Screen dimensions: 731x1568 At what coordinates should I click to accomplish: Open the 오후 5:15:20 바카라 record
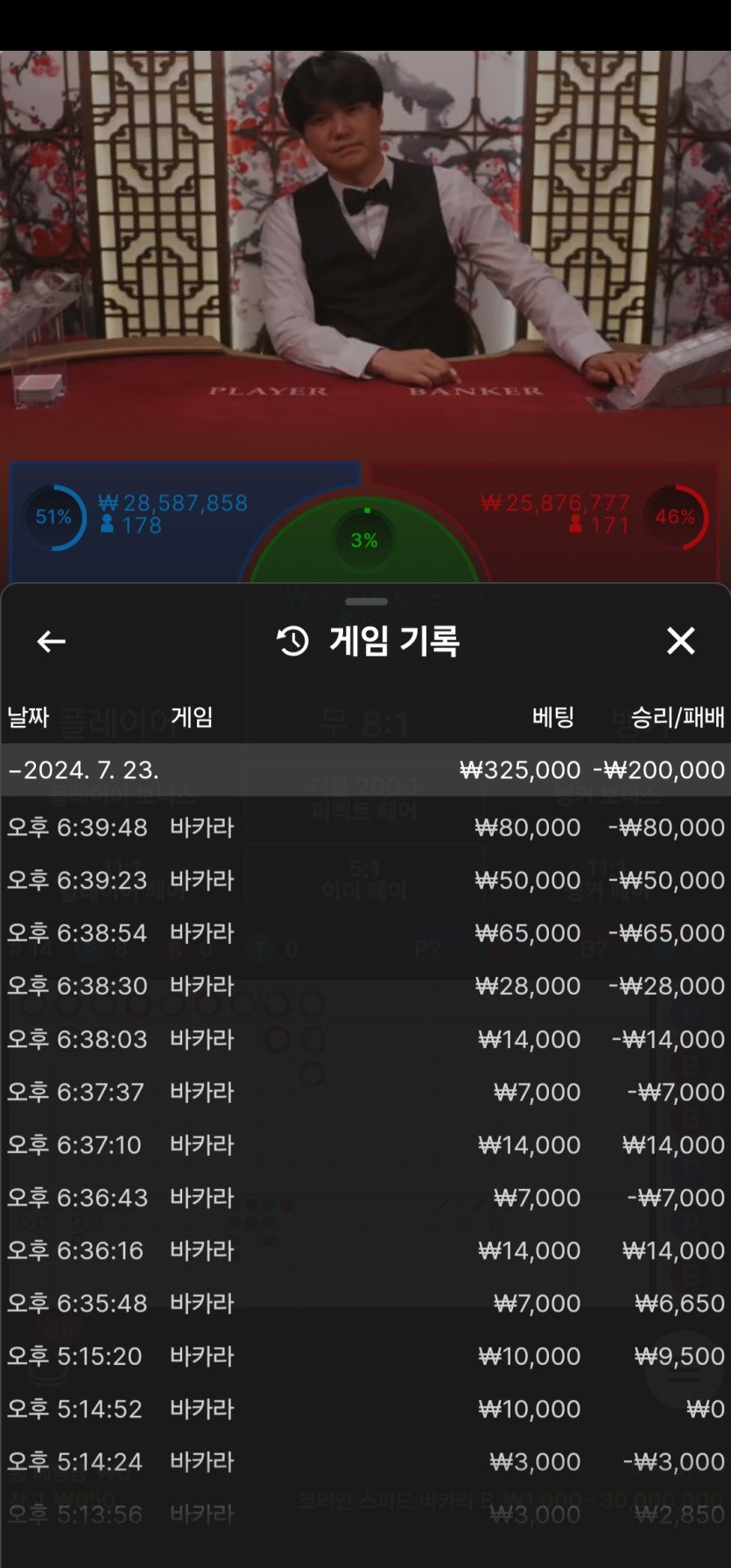[x=365, y=1356]
